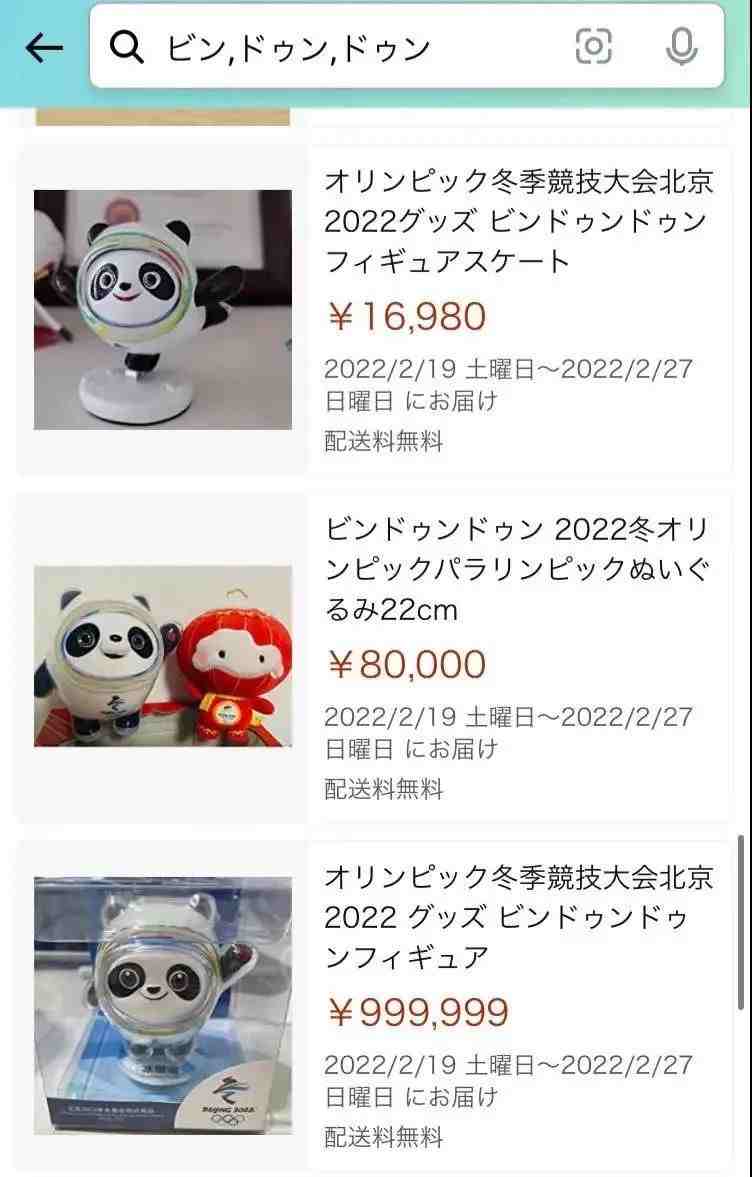Open the ¥80,000 plush 22cm listing
This screenshot has width=752, height=1177.
point(518,568)
